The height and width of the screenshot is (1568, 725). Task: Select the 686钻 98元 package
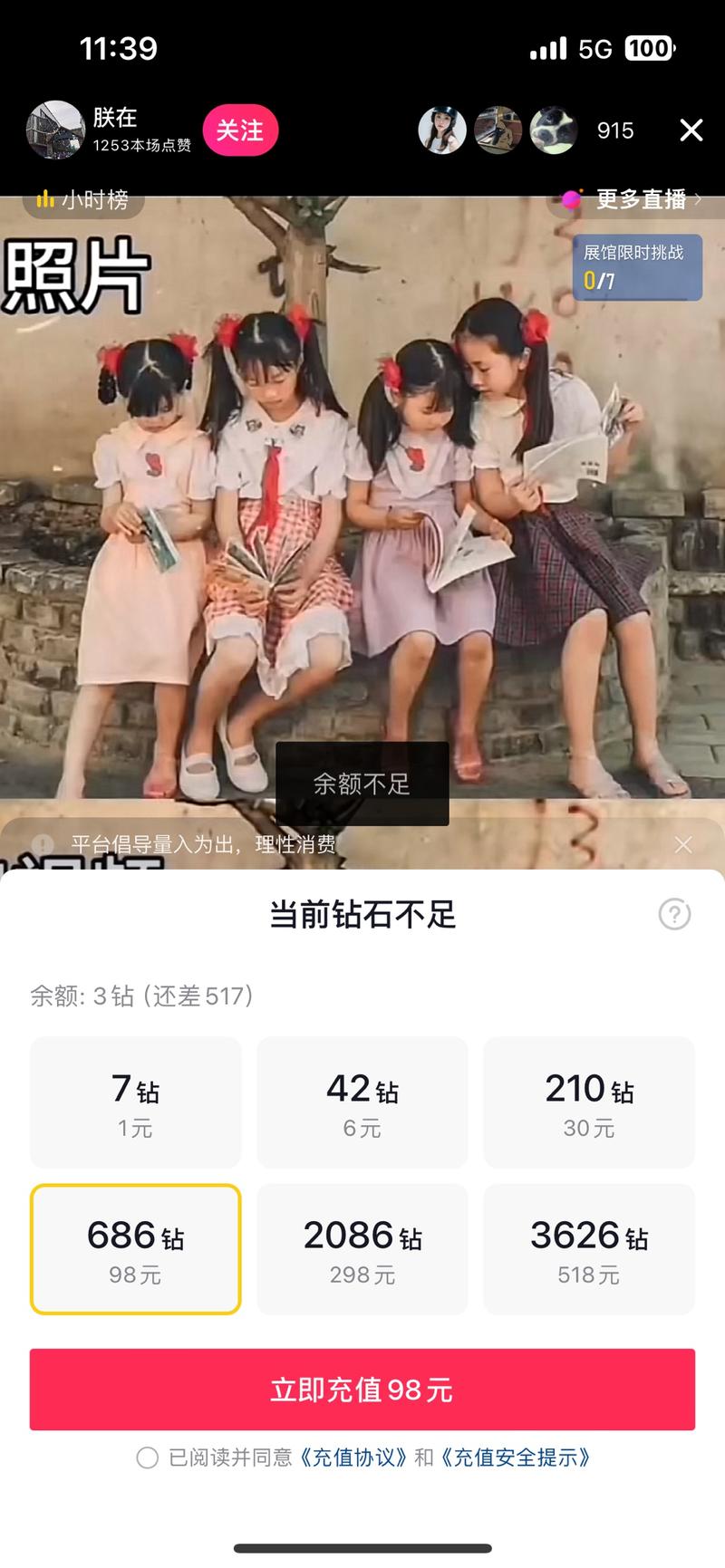(136, 1249)
